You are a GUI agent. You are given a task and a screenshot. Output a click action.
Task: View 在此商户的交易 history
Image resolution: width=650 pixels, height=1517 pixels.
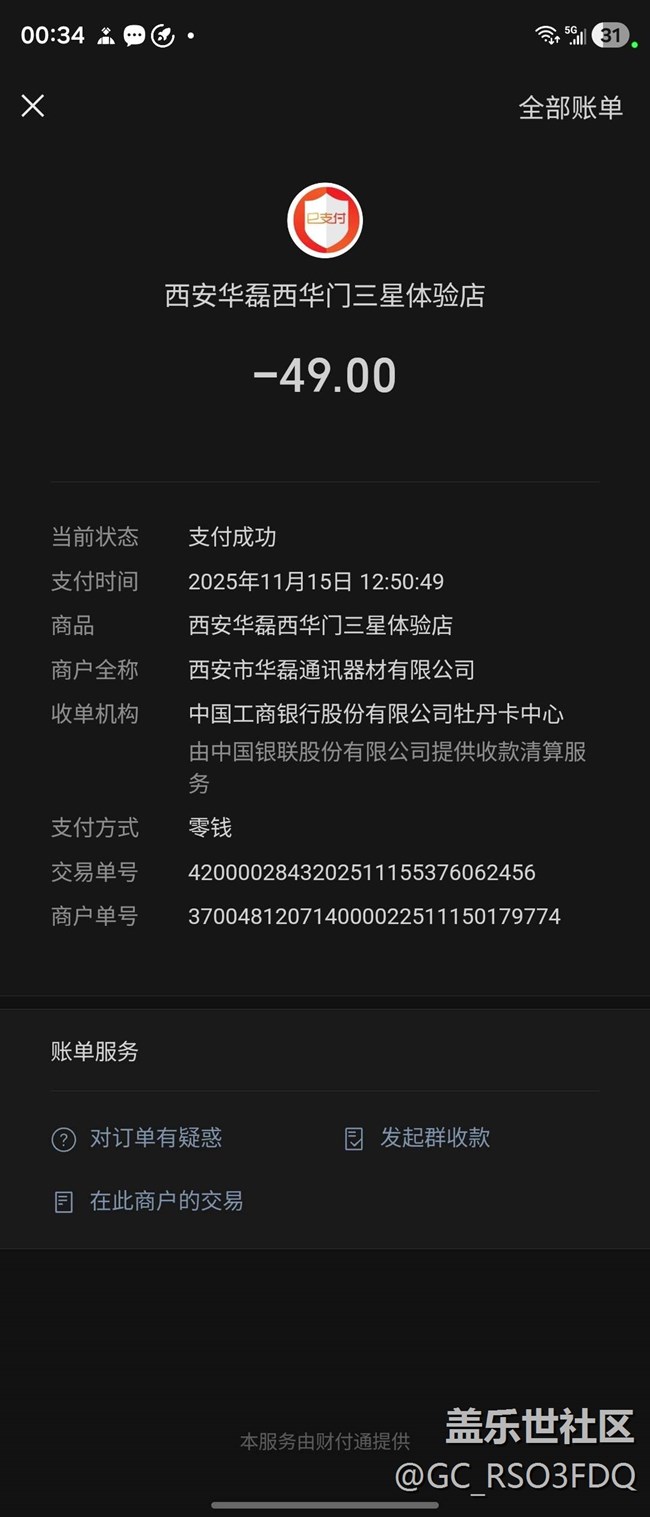point(148,1201)
